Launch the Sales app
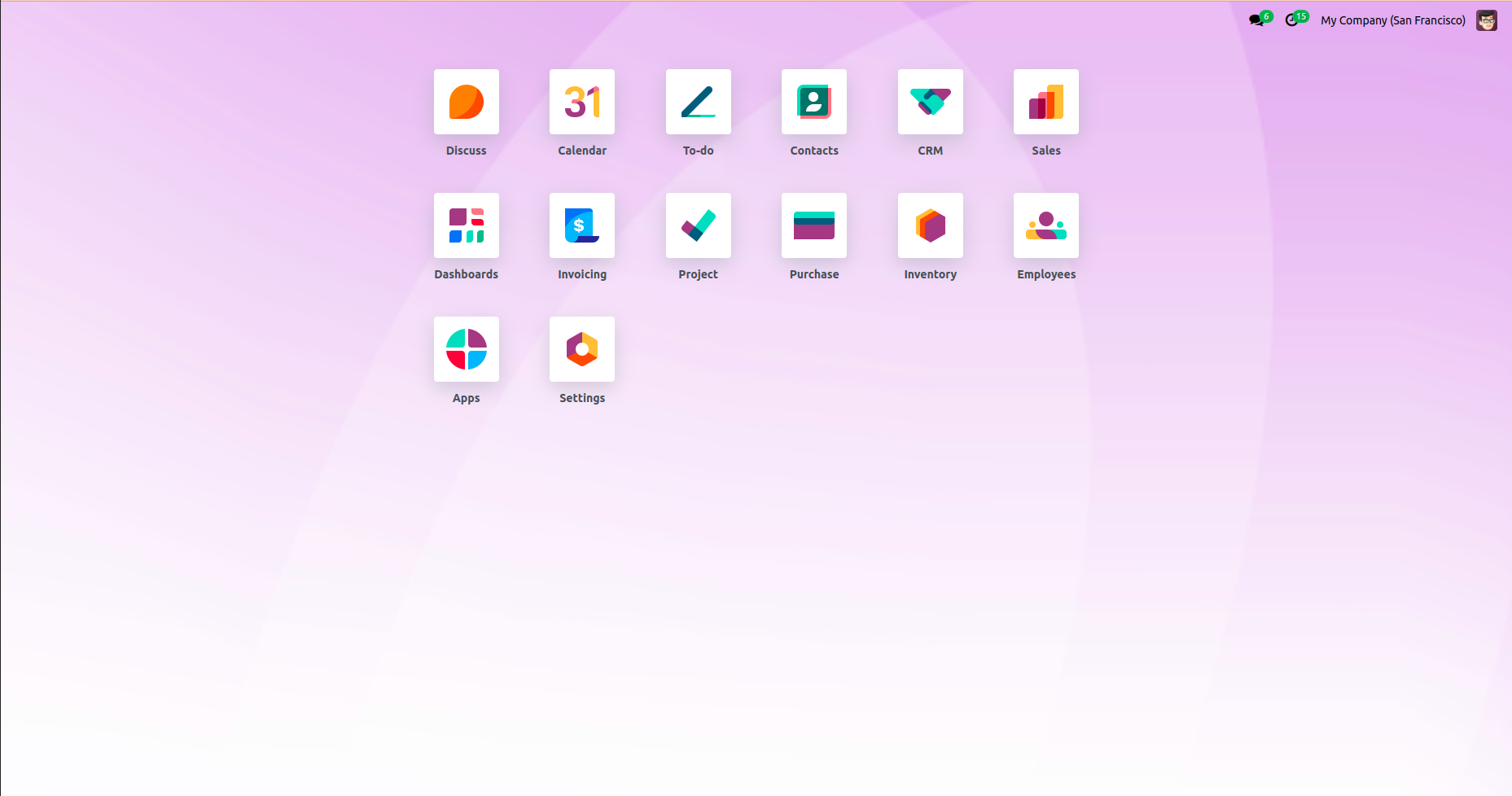The height and width of the screenshot is (796, 1512). coord(1045,102)
